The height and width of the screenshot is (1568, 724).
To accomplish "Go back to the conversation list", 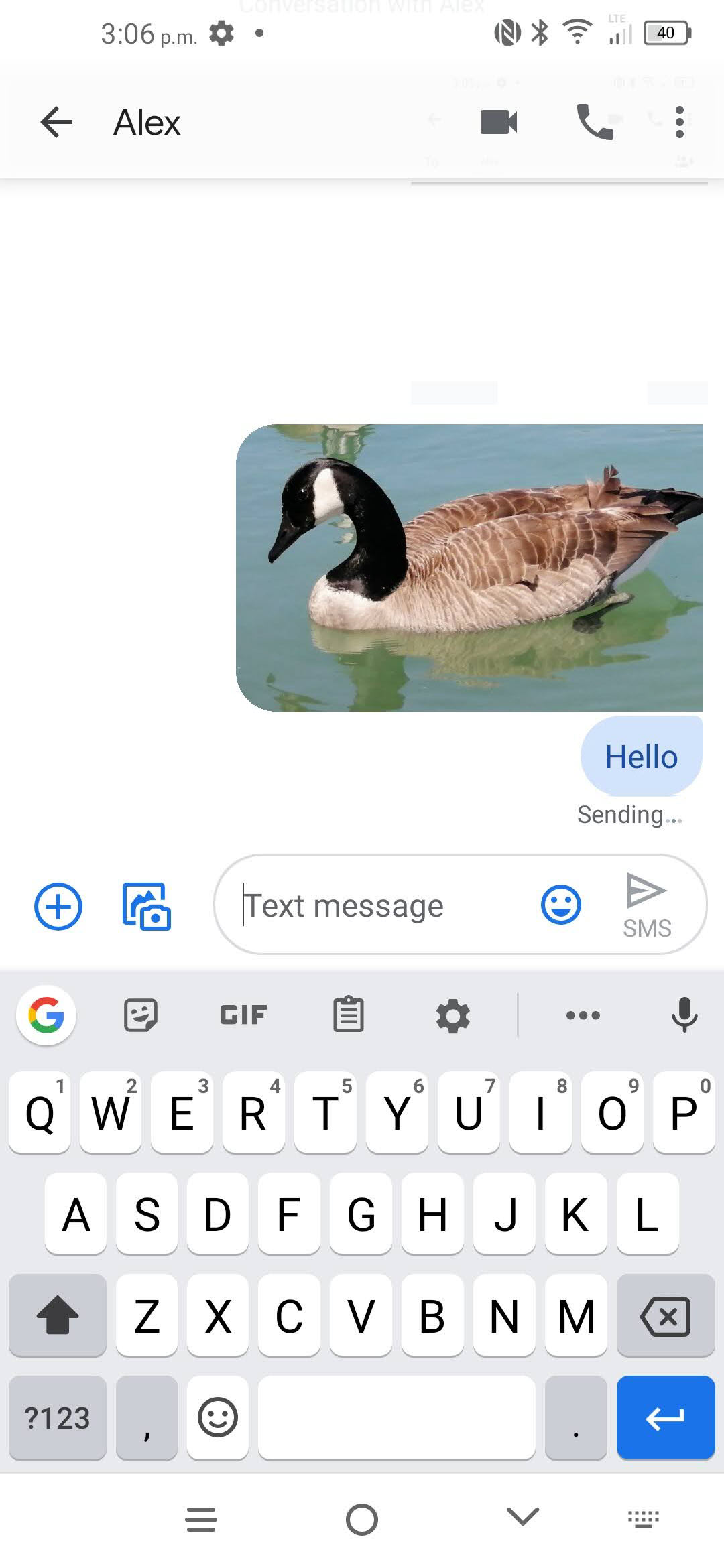I will tap(56, 121).
